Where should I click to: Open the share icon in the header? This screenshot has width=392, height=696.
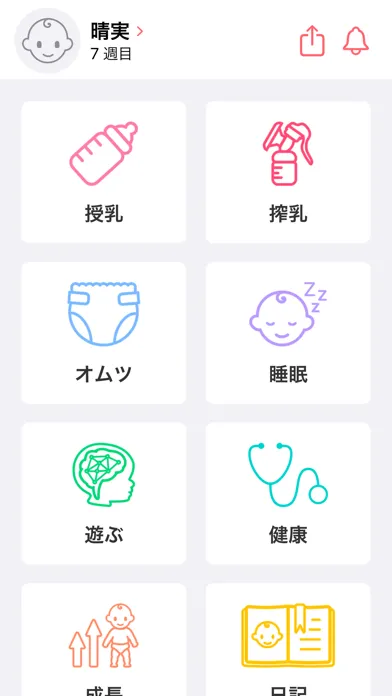click(x=312, y=40)
